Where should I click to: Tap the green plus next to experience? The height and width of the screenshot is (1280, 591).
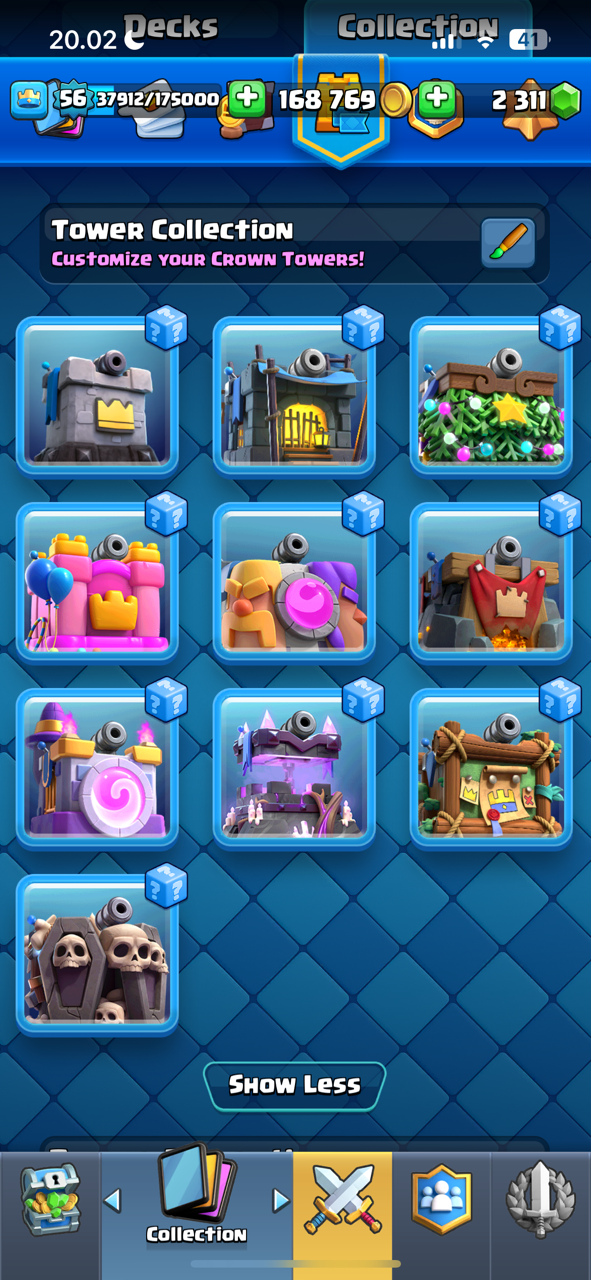248,99
